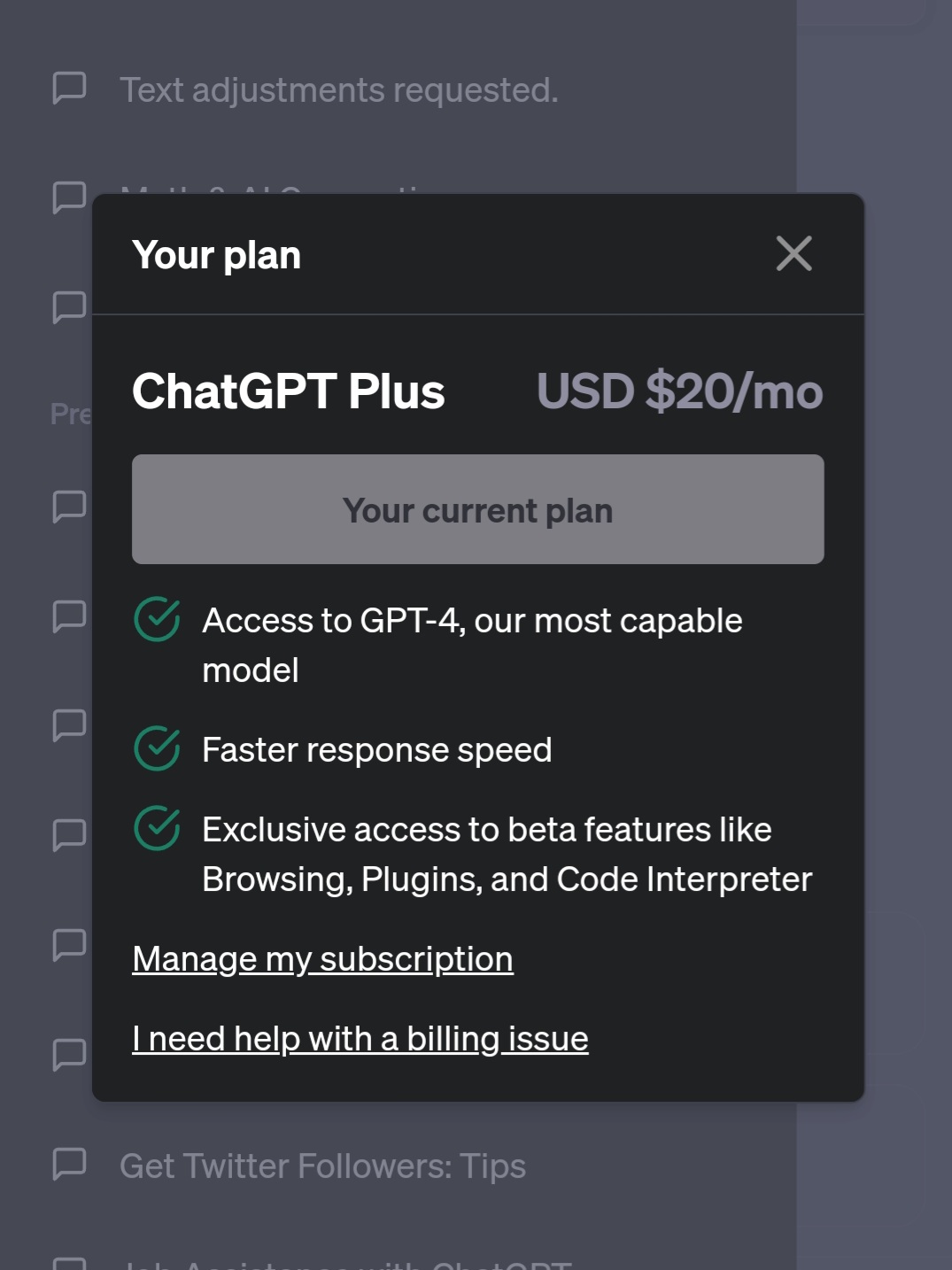Open the "Get Twitter Followers: Tips" chat

coord(322,1165)
